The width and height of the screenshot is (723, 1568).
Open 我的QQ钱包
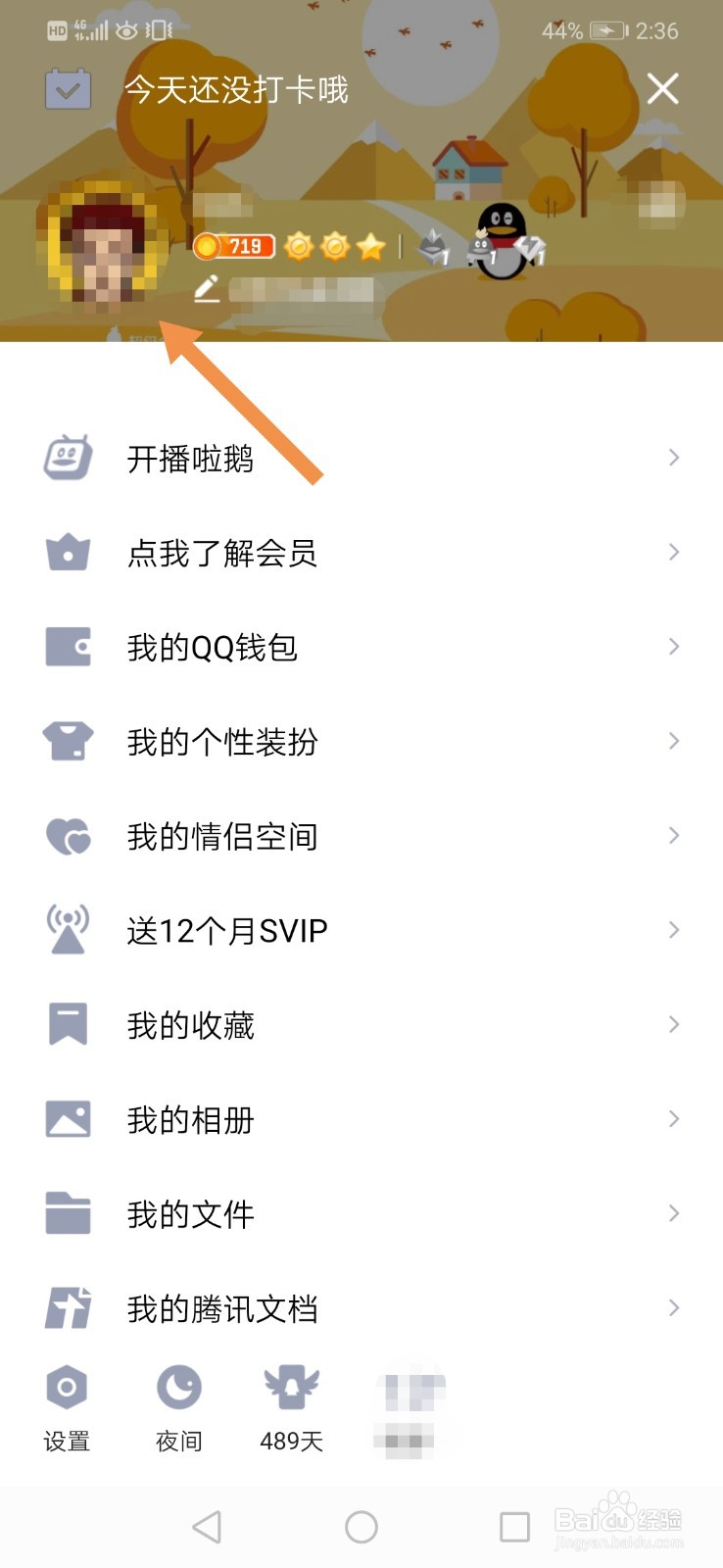361,647
